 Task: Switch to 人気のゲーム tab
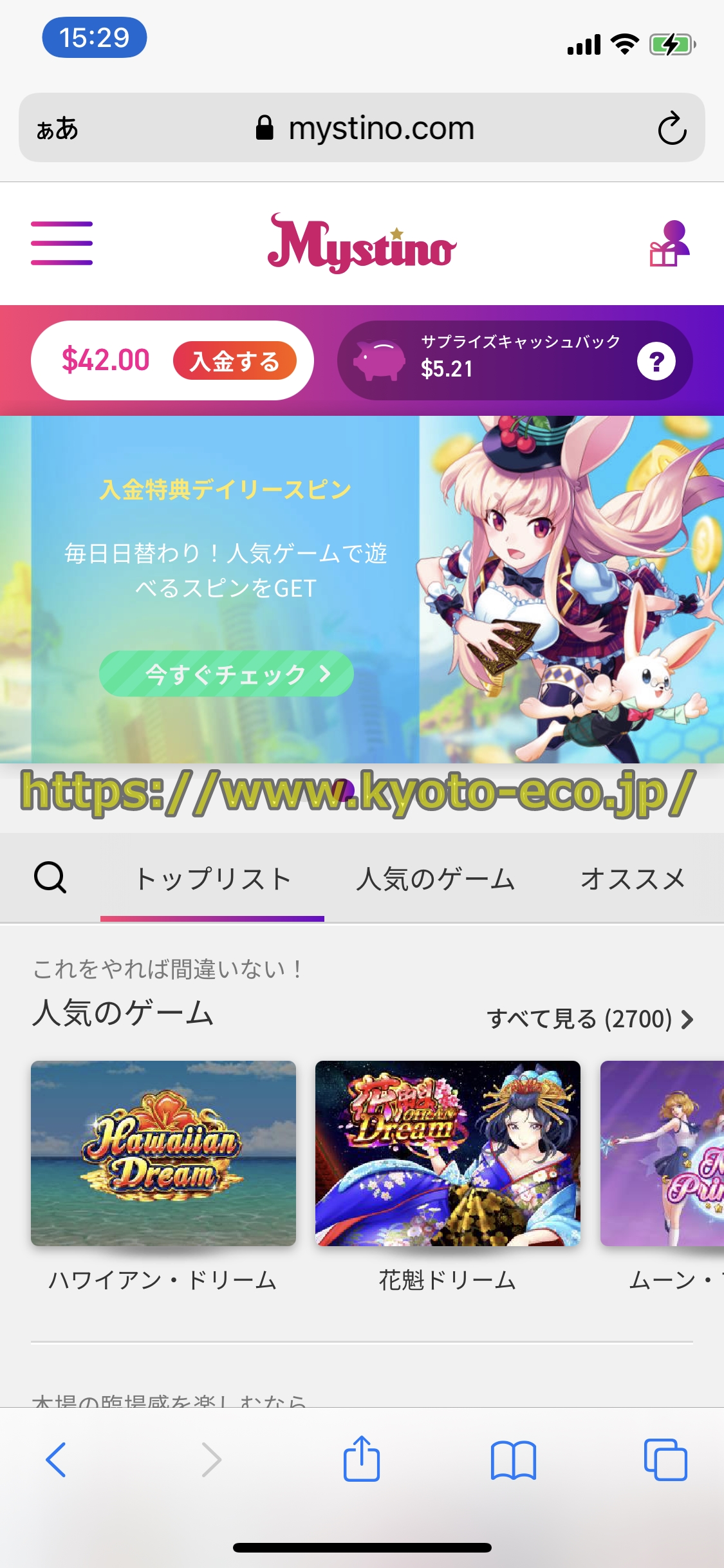[x=436, y=879]
